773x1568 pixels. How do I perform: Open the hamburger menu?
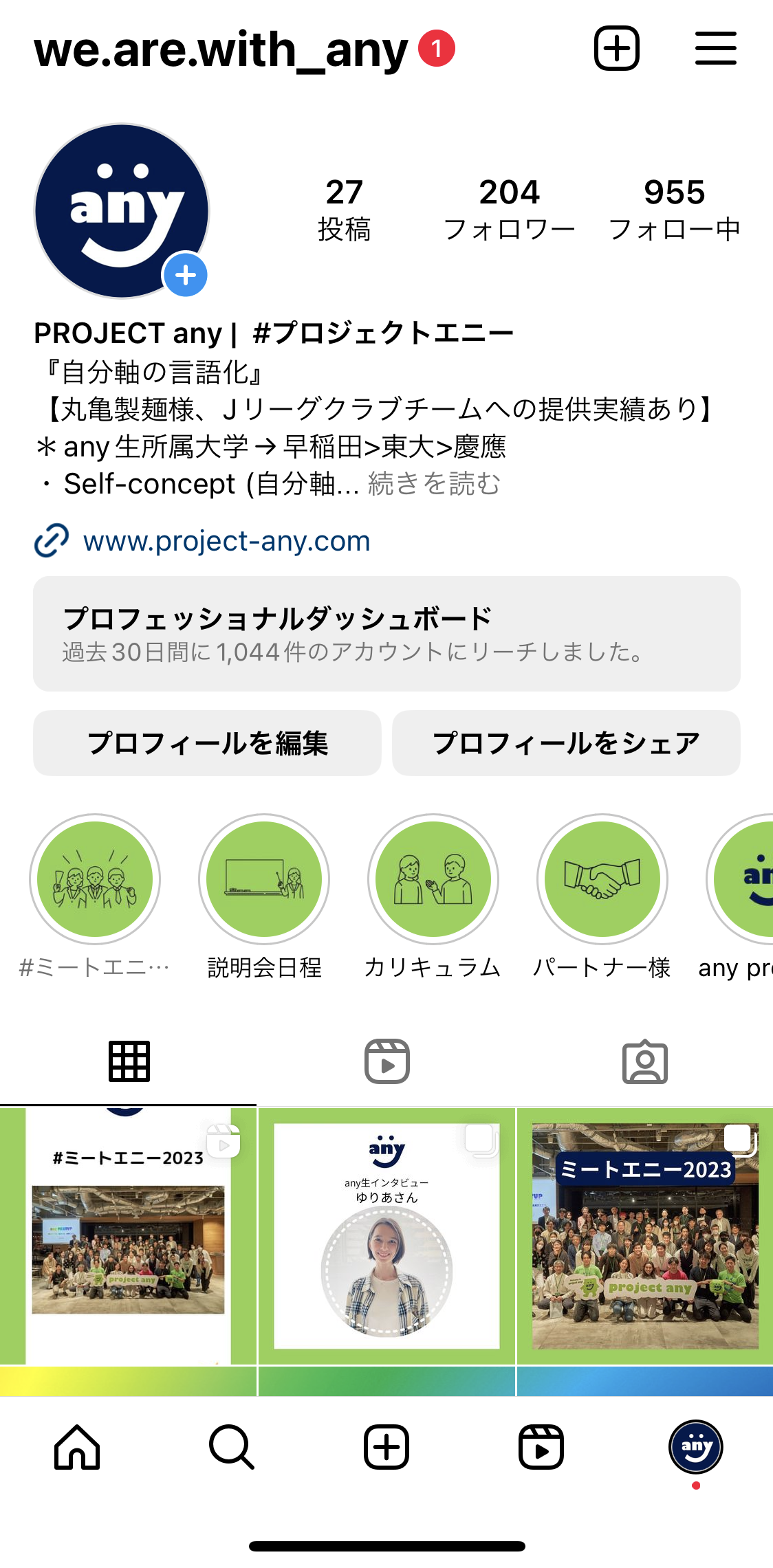coord(715,49)
